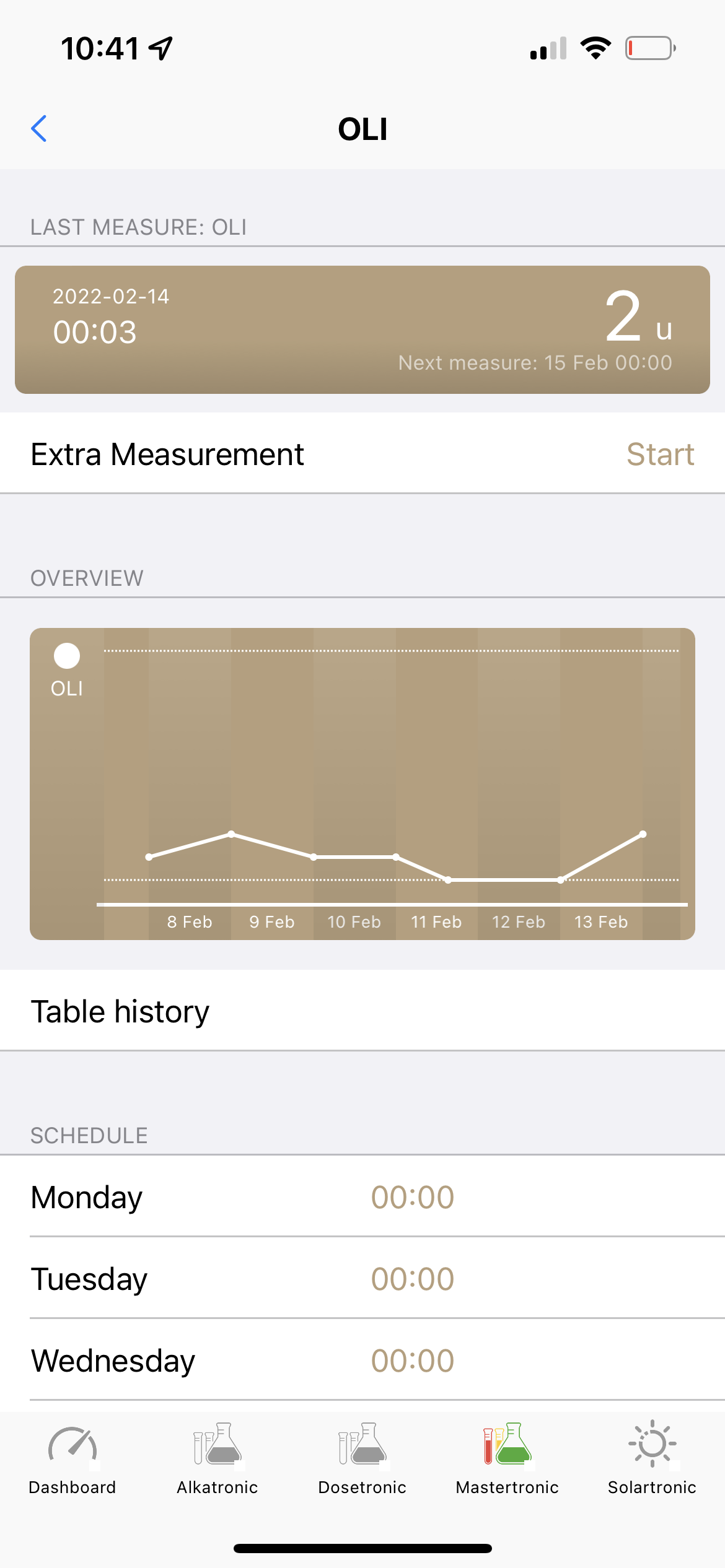
Task: Edit Monday schedule time
Action: (x=412, y=1197)
